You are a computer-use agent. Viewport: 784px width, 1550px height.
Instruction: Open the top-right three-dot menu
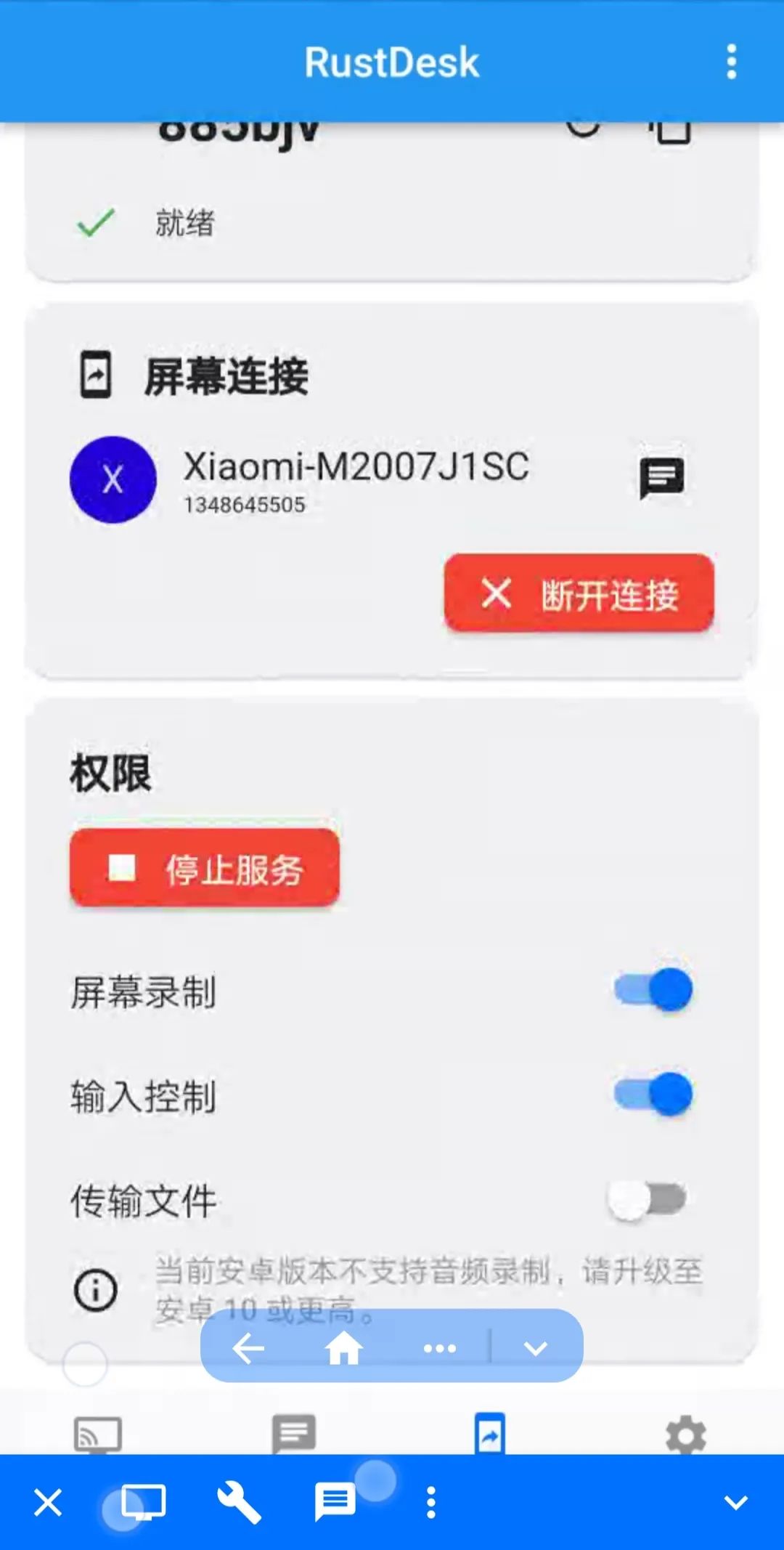pos(731,61)
